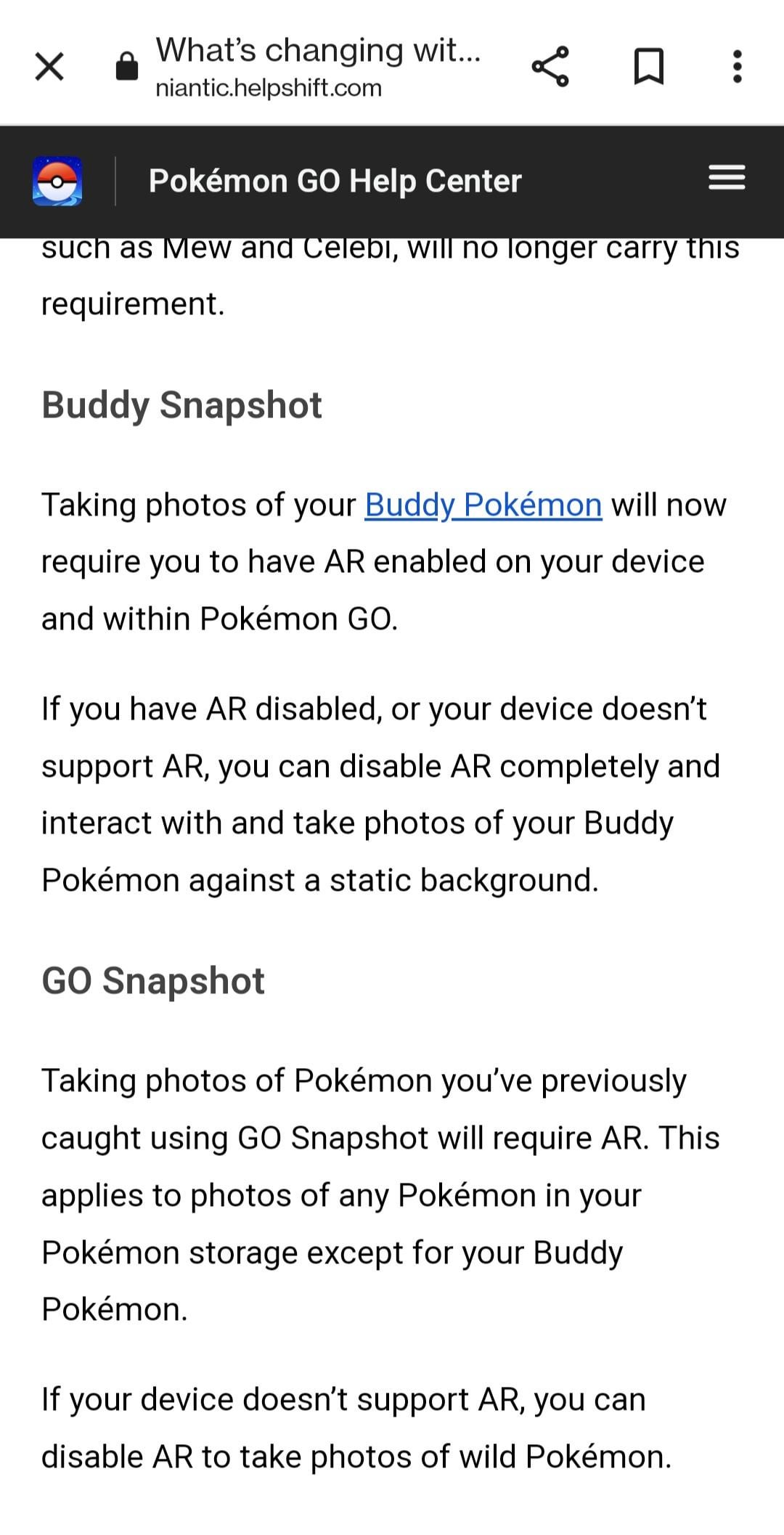This screenshot has width=784, height=1535.
Task: Bookmark this help article
Action: click(x=648, y=67)
